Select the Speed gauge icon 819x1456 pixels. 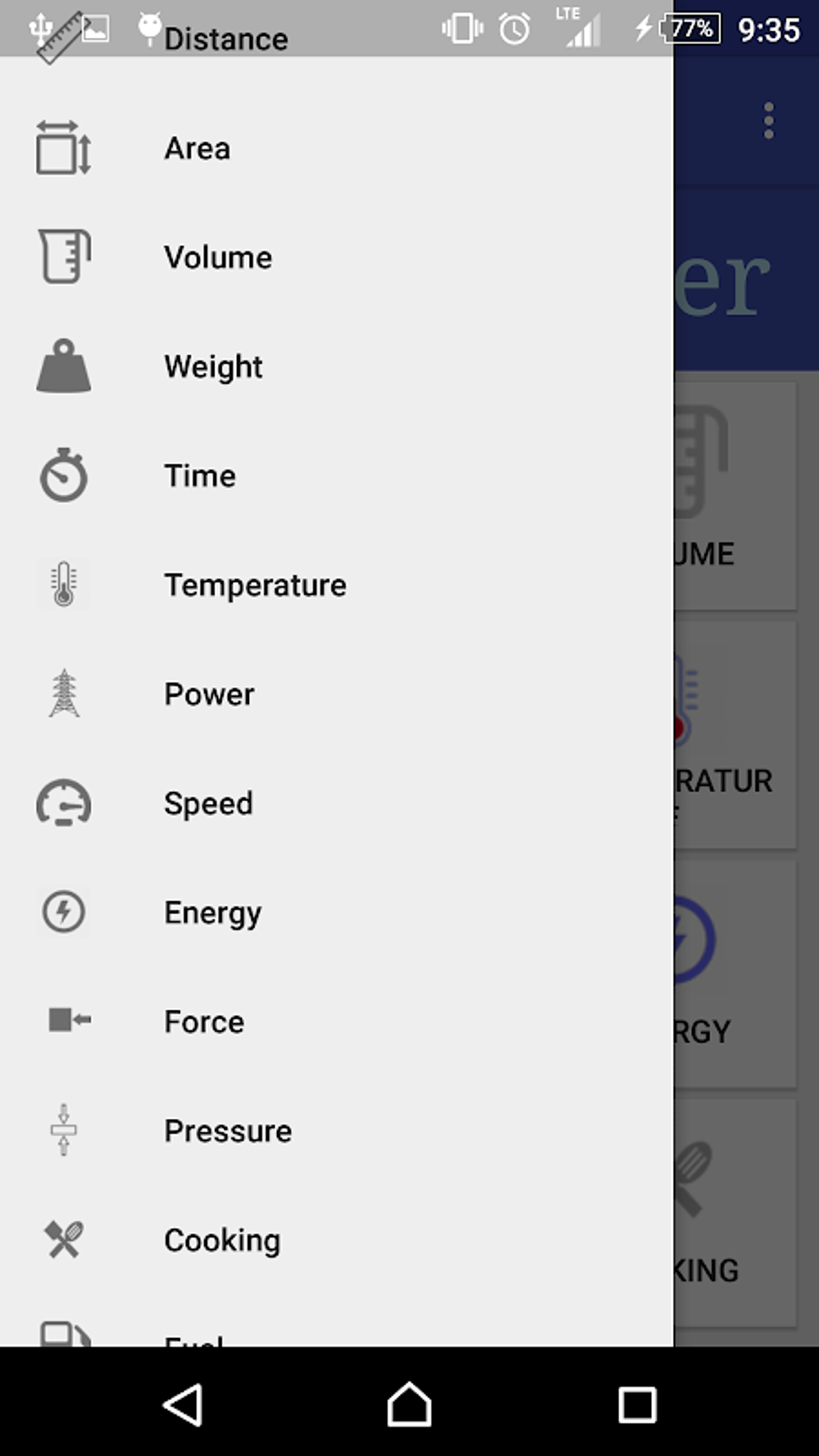(63, 803)
